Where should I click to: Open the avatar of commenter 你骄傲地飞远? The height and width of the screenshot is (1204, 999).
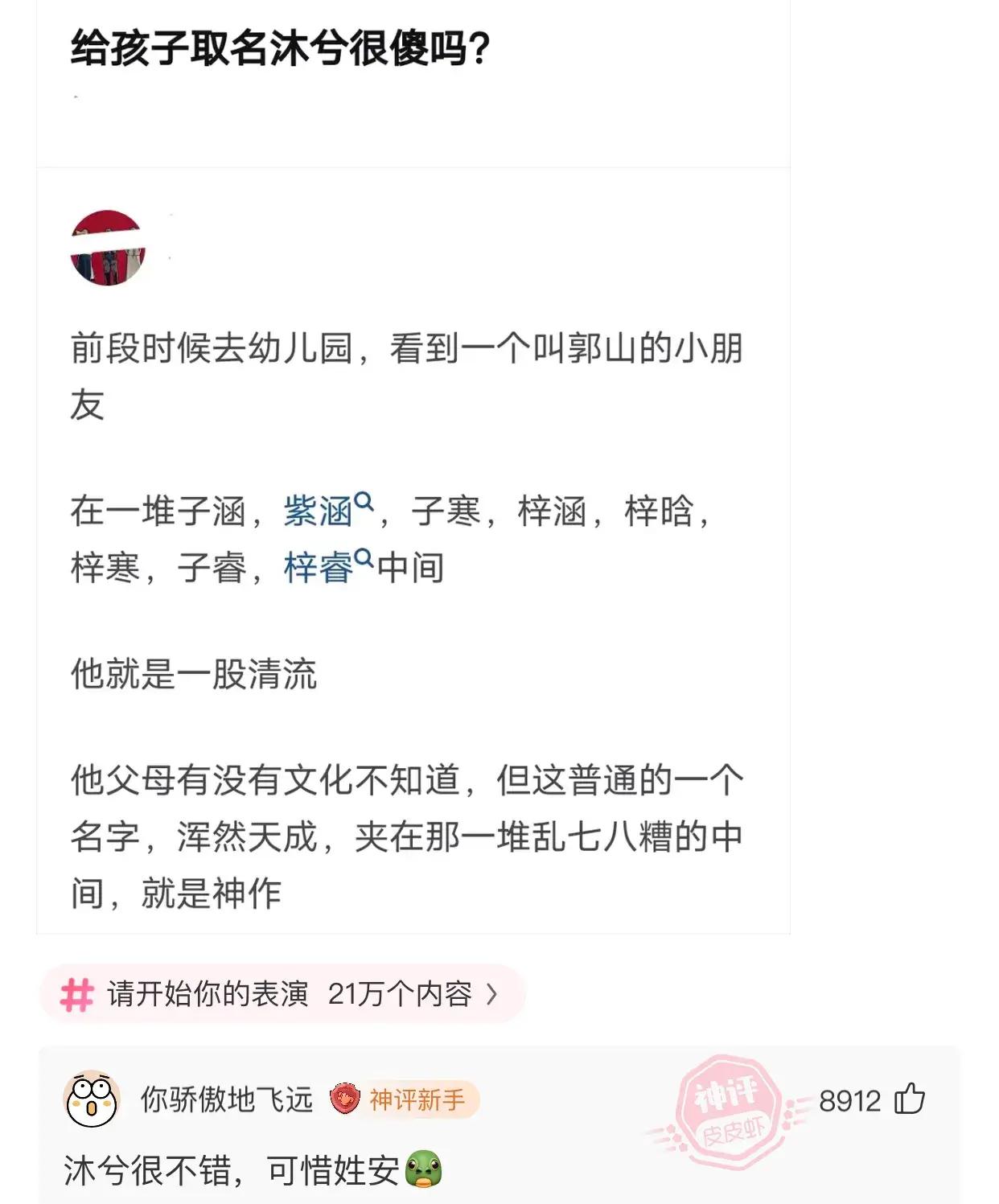92,1099
